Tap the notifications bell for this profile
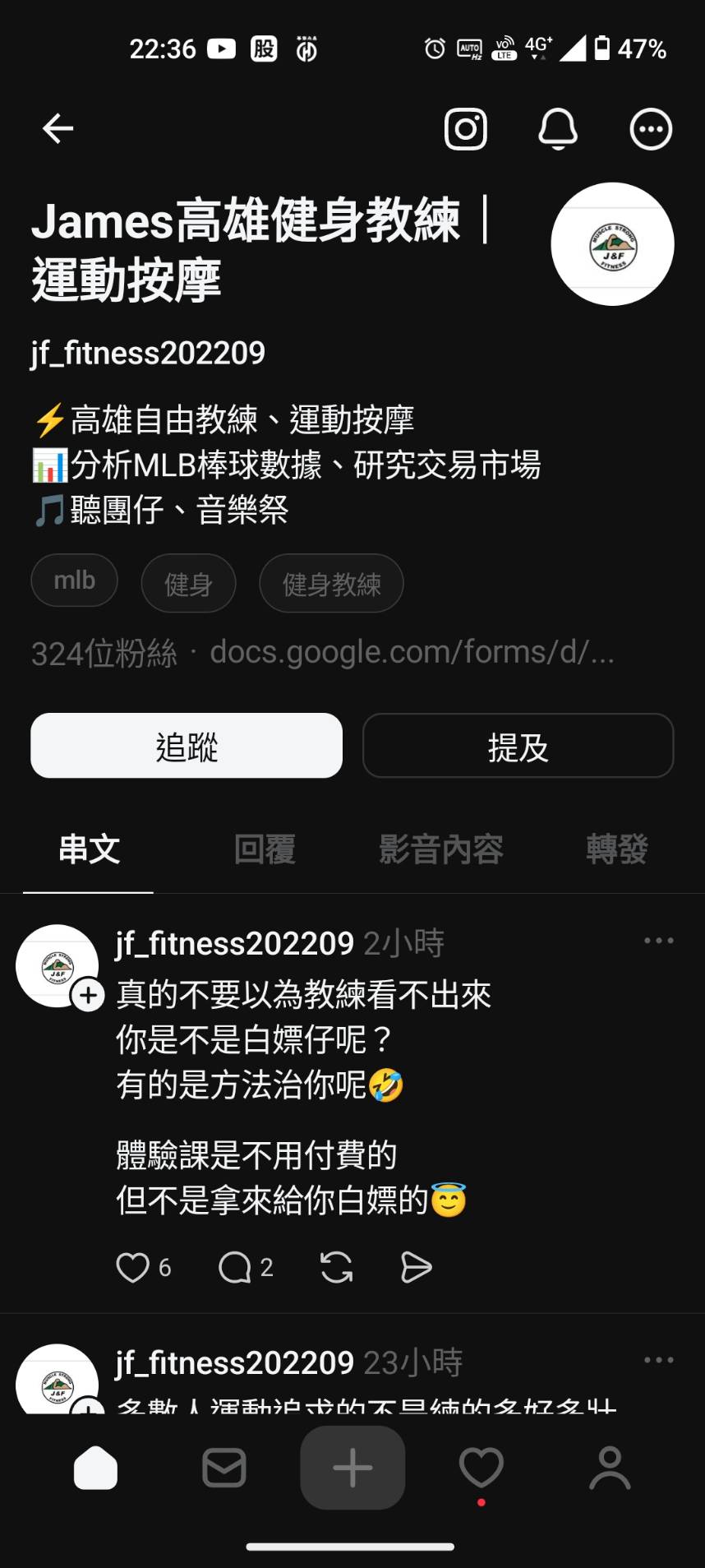 (x=558, y=129)
